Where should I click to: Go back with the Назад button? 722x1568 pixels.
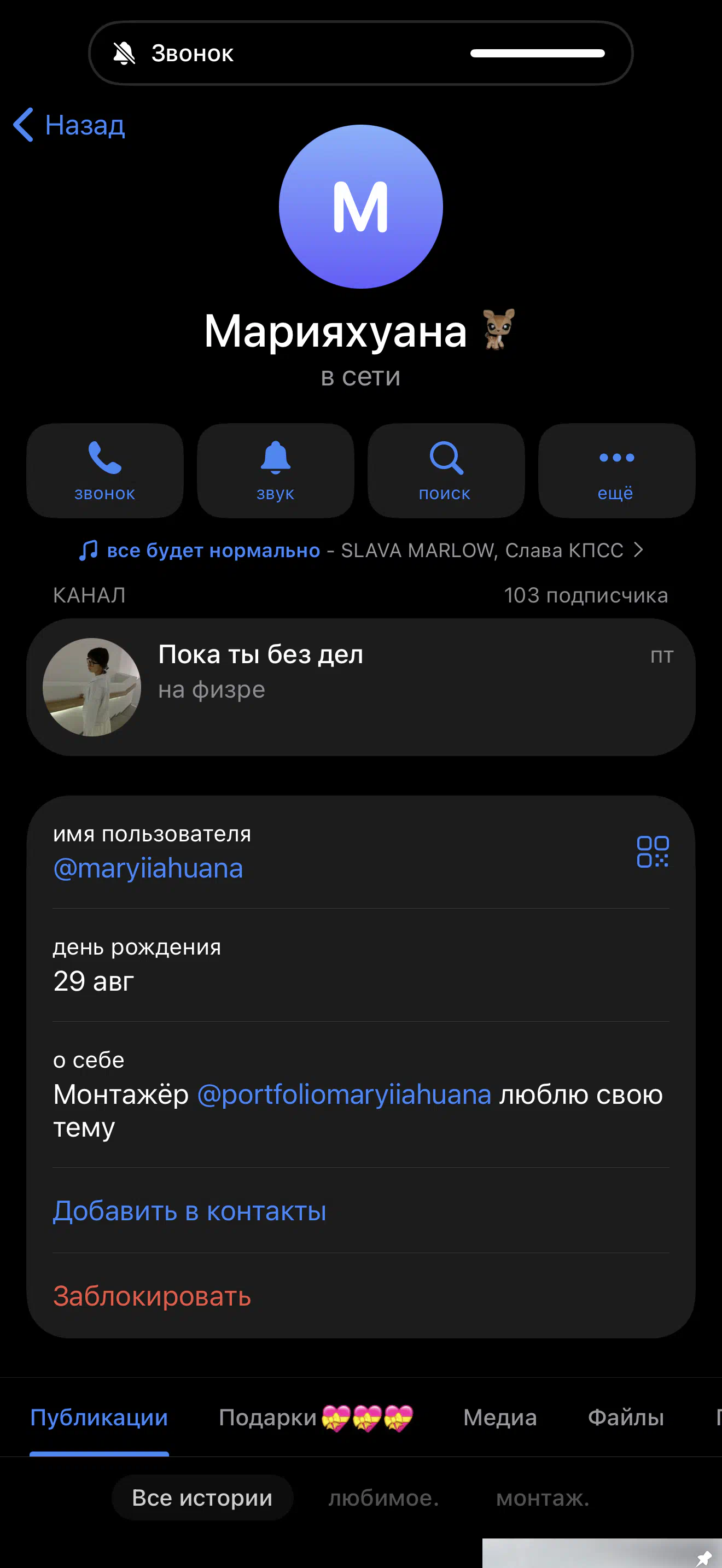point(70,125)
